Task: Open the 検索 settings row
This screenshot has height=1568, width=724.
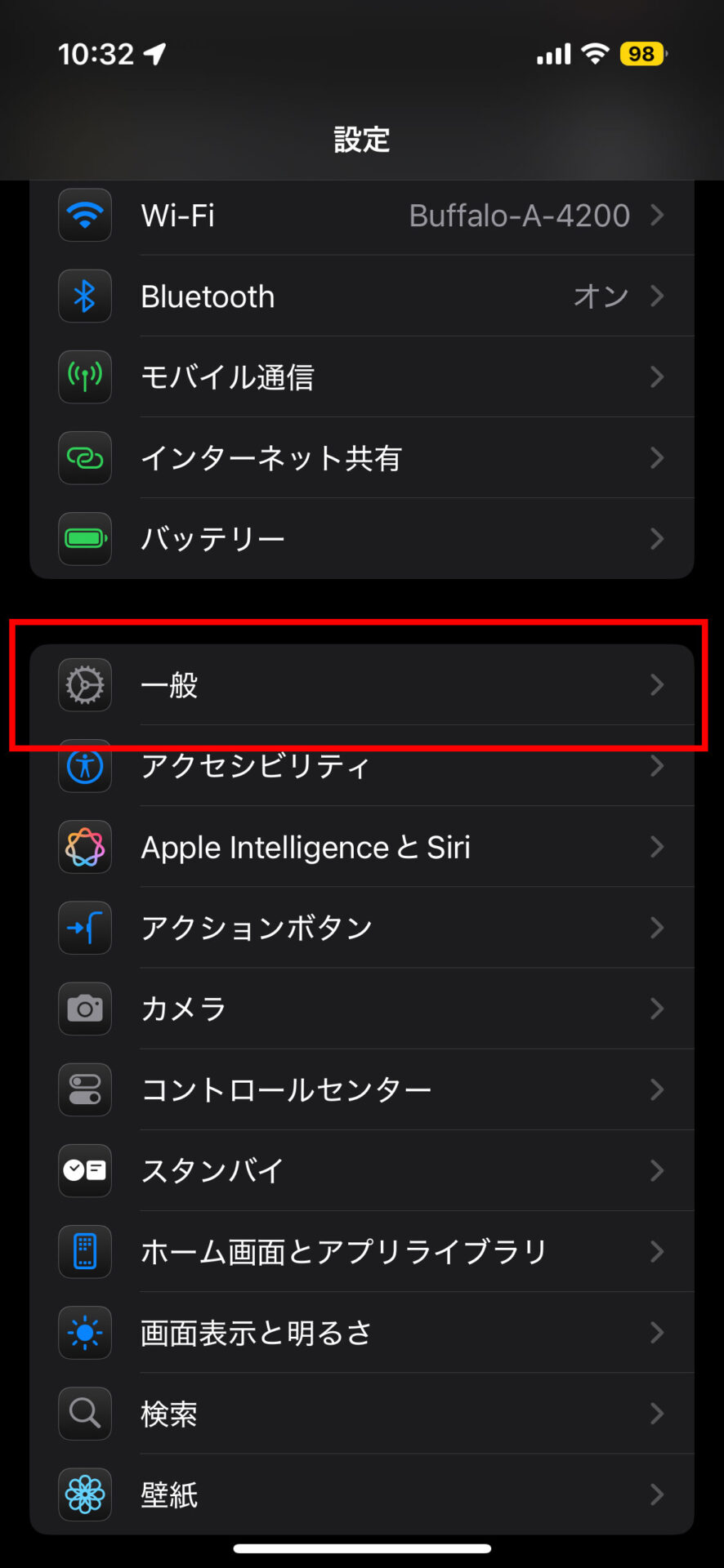Action: click(x=361, y=1414)
